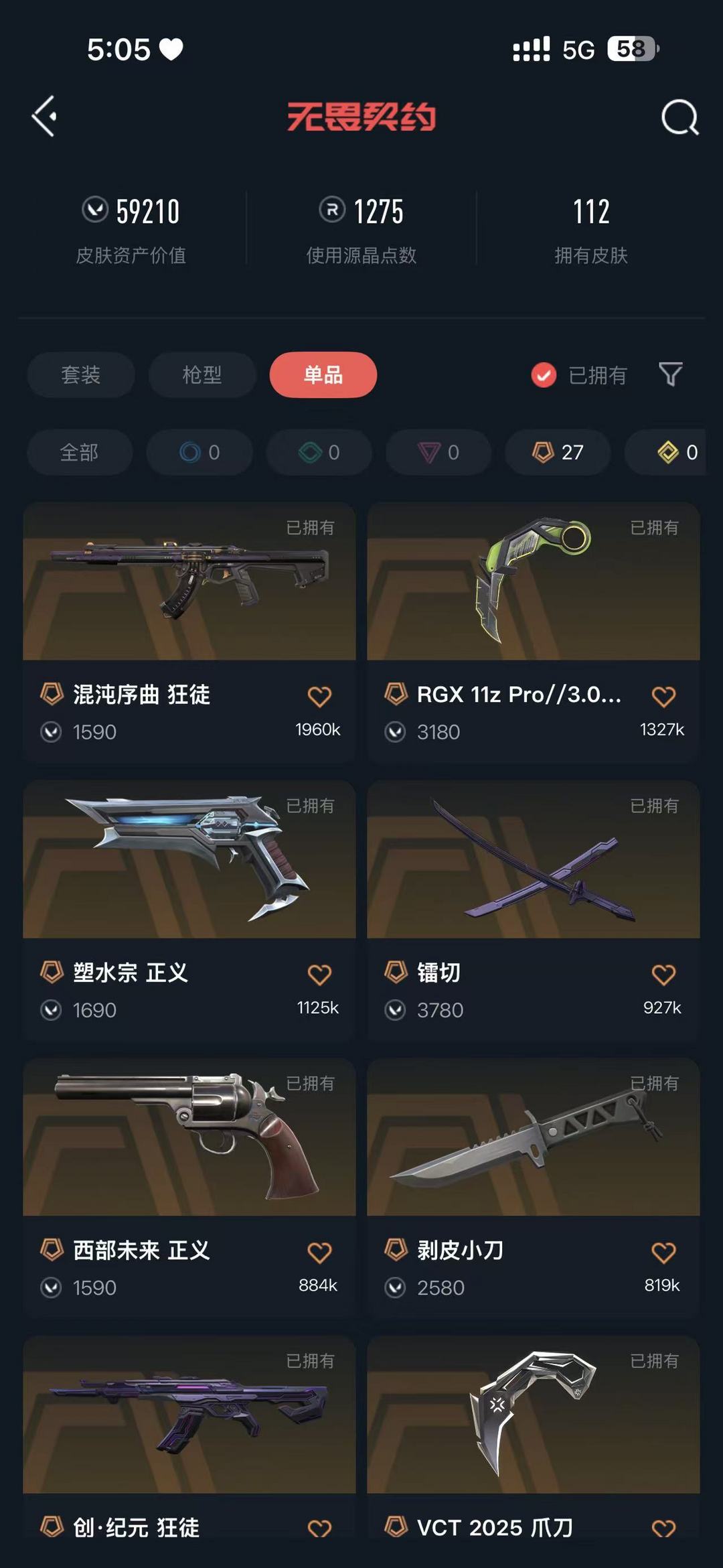The image size is (723, 1568).
Task: Uncheck the 已拥有 checkbox
Action: 544,375
